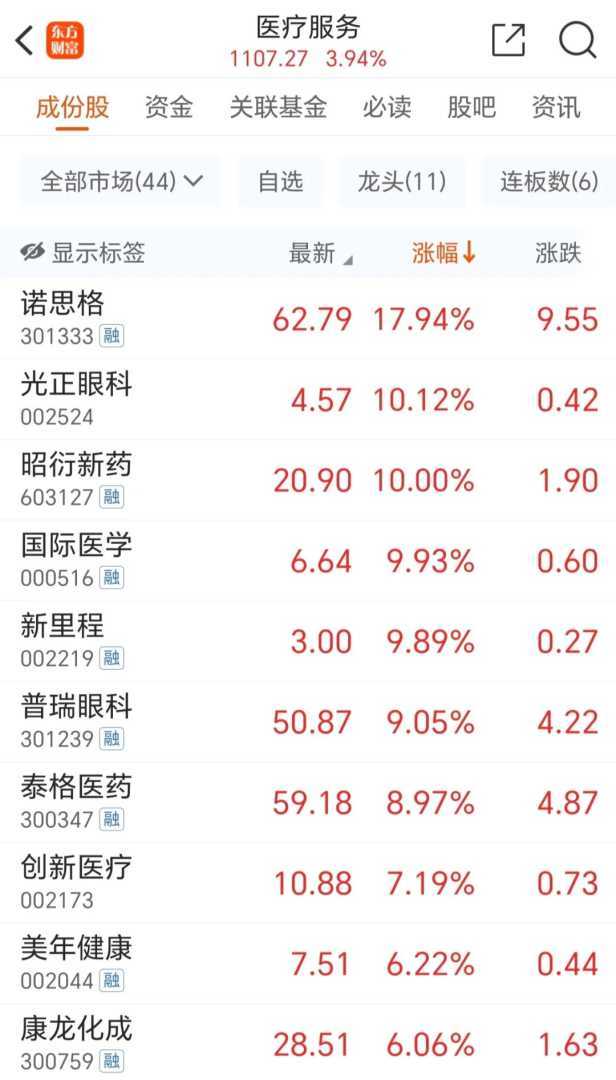Filter by 龙头(11) chip

click(x=402, y=181)
